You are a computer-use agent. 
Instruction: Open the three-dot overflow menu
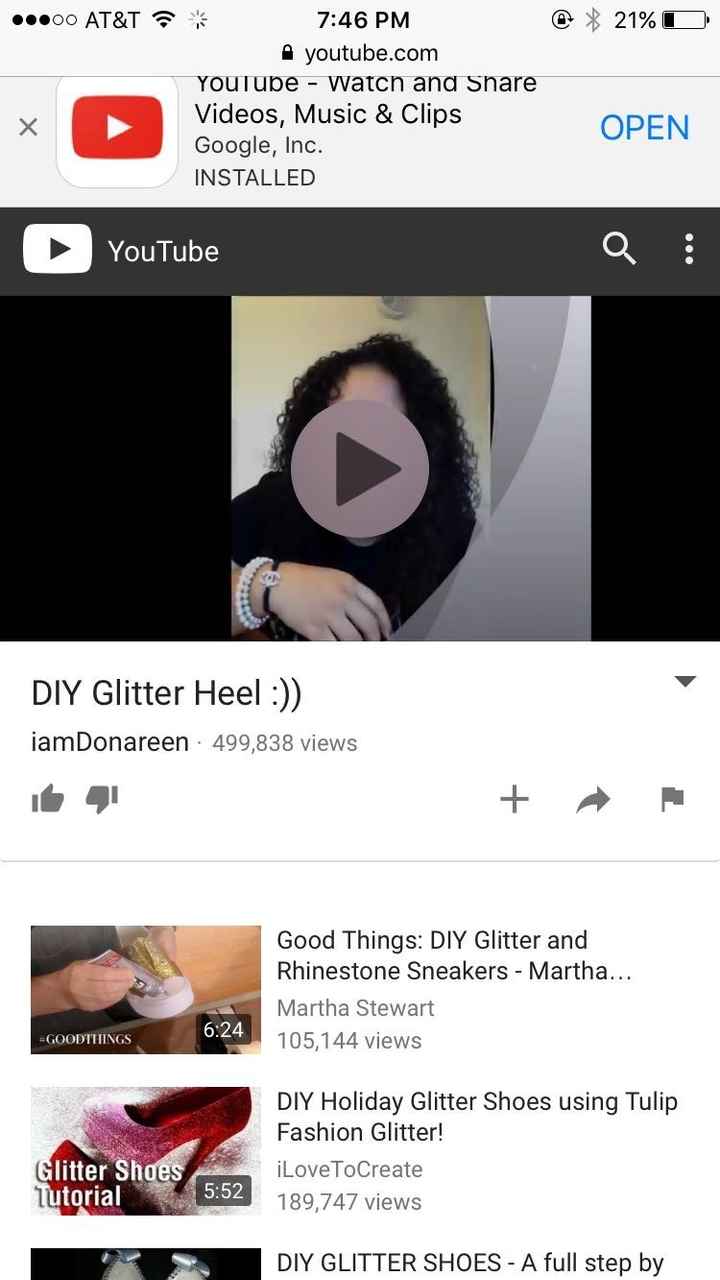[x=689, y=249]
